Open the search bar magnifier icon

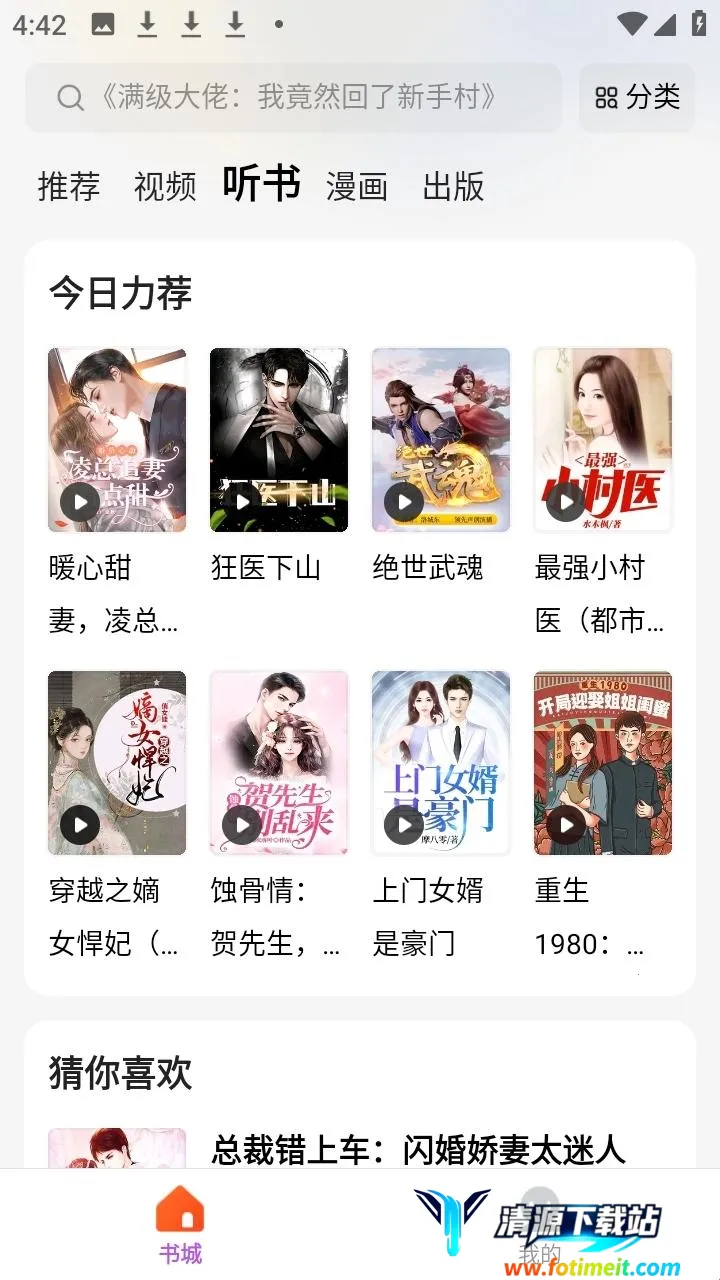tap(69, 97)
